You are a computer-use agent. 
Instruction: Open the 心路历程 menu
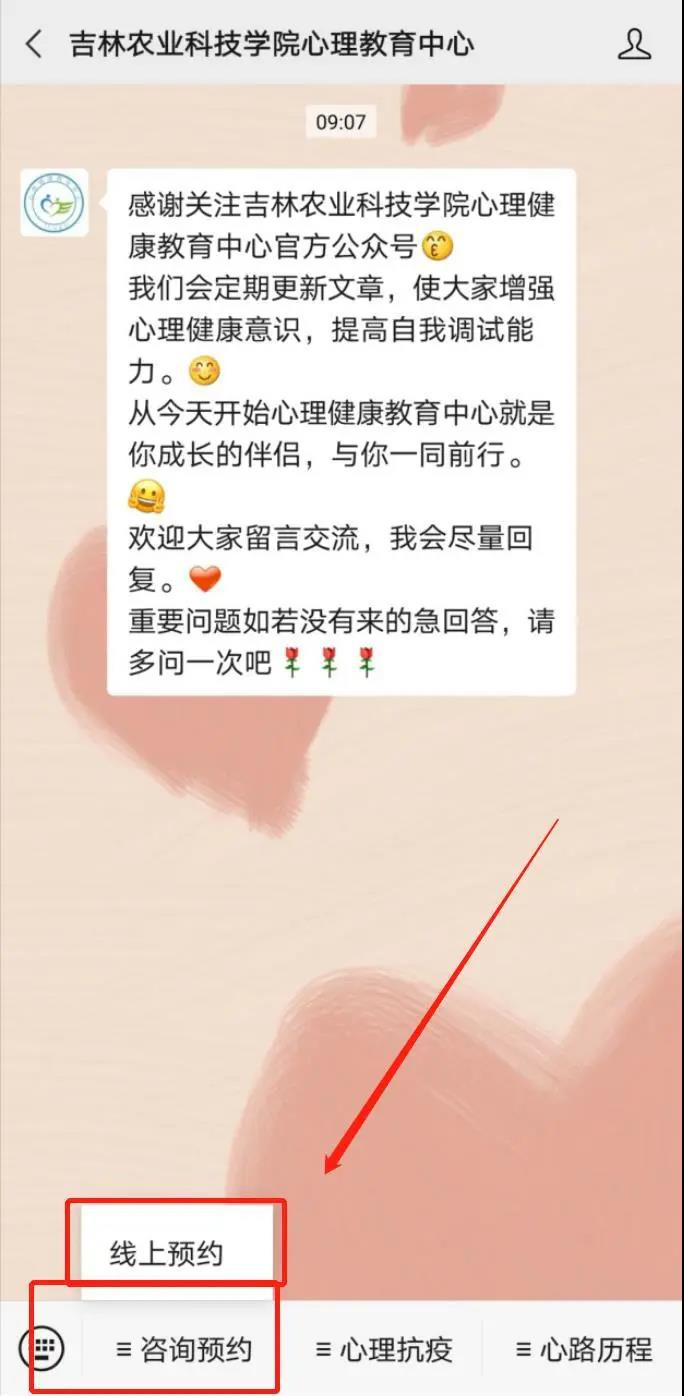tap(584, 1350)
